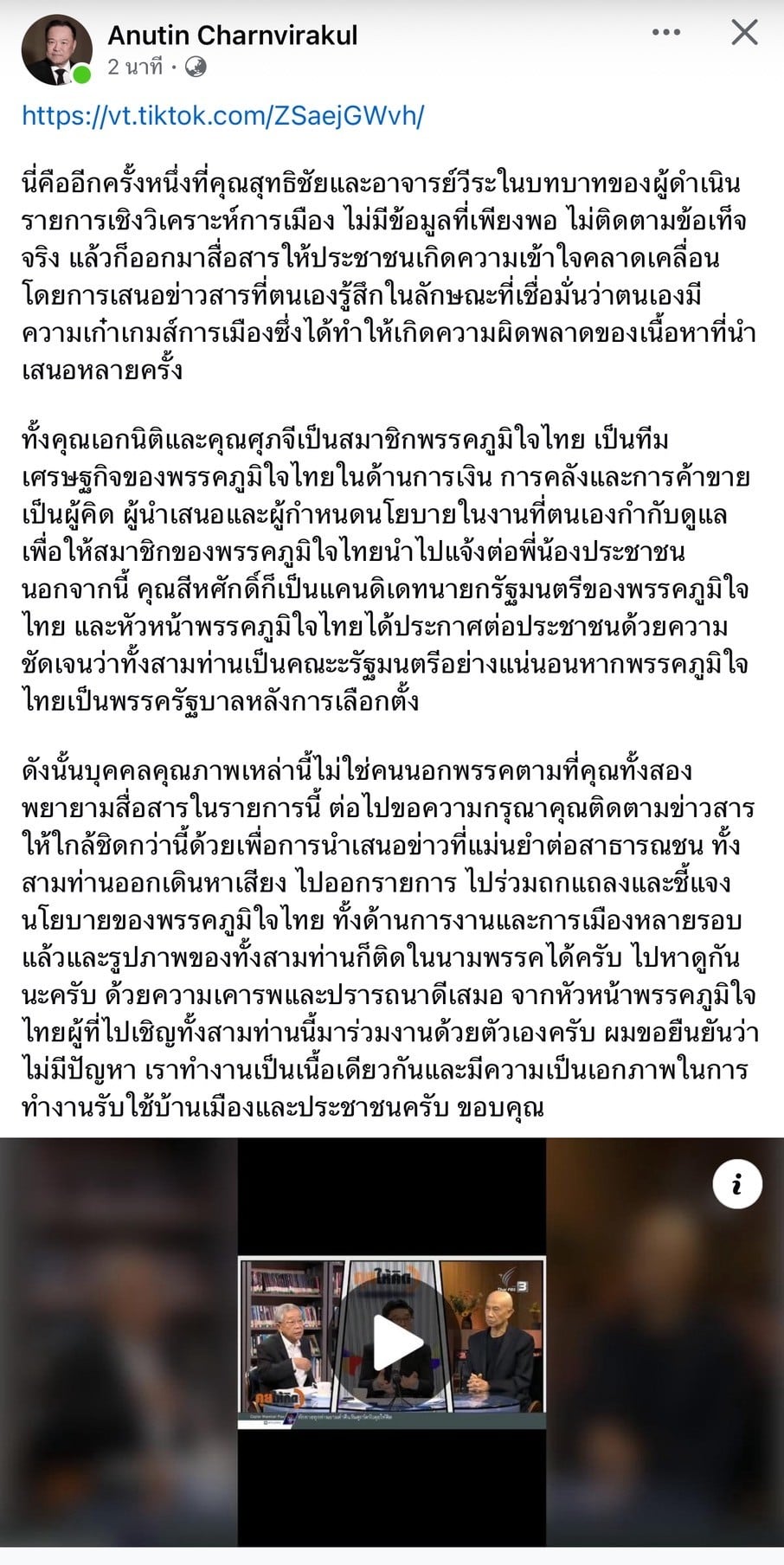Screen dimensions: 784x1565
Task: Open the Anutin Charnvirakul profile name
Action: pyautogui.click(x=232, y=35)
